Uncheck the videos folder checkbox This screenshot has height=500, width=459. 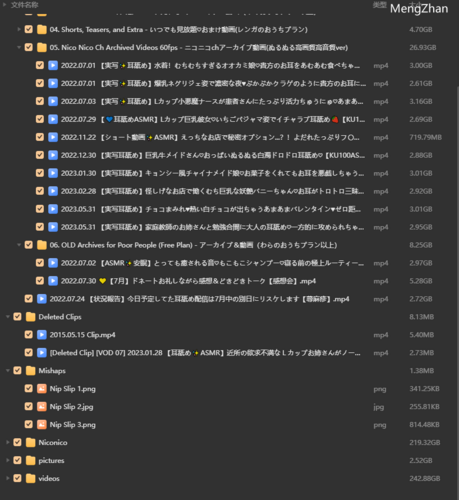click(17, 478)
